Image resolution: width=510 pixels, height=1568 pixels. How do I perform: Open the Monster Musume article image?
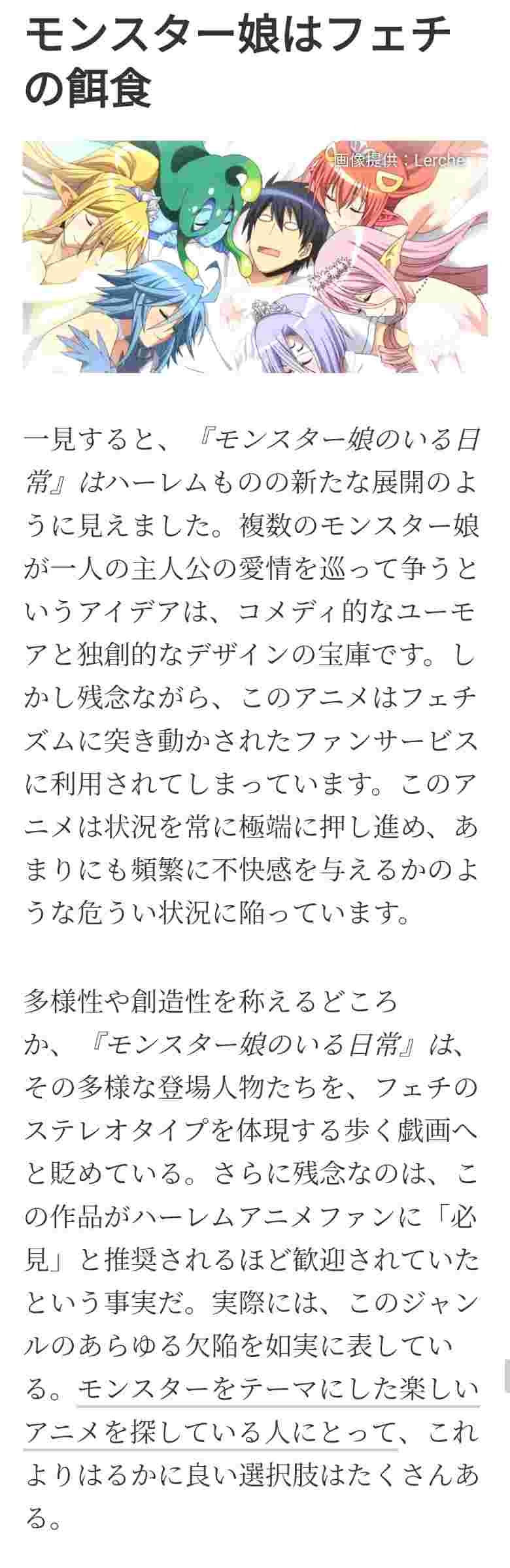pos(255,256)
